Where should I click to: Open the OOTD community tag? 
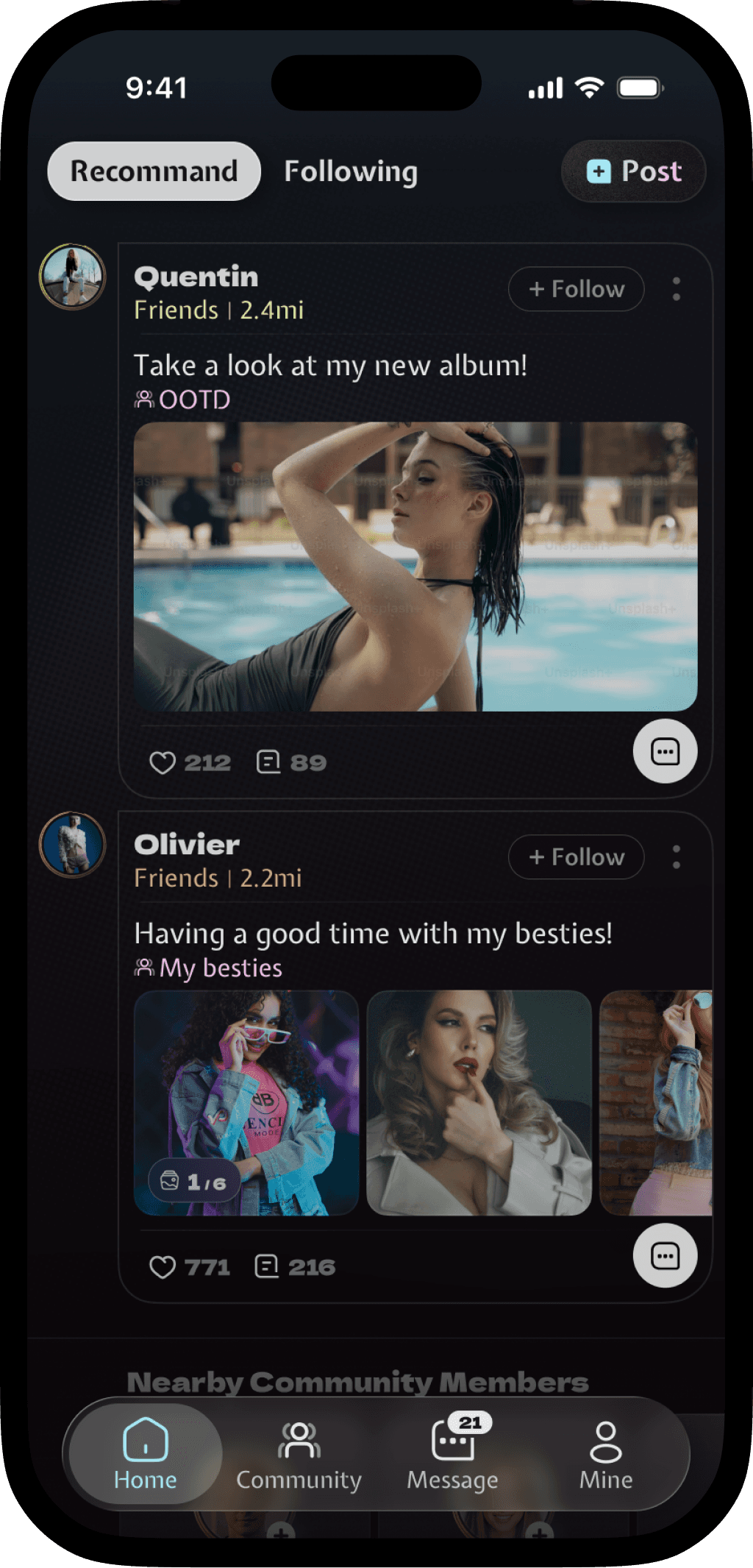pos(182,400)
